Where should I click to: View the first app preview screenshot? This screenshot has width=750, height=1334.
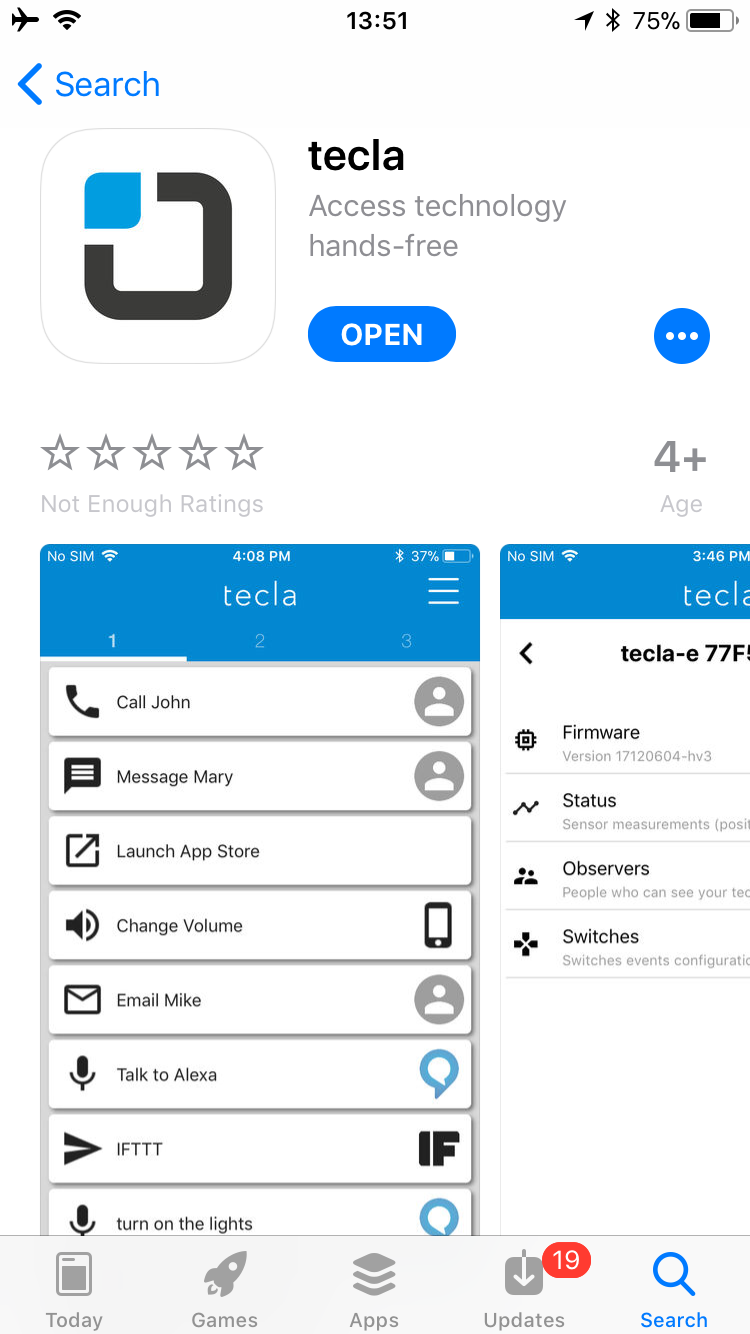coord(259,890)
